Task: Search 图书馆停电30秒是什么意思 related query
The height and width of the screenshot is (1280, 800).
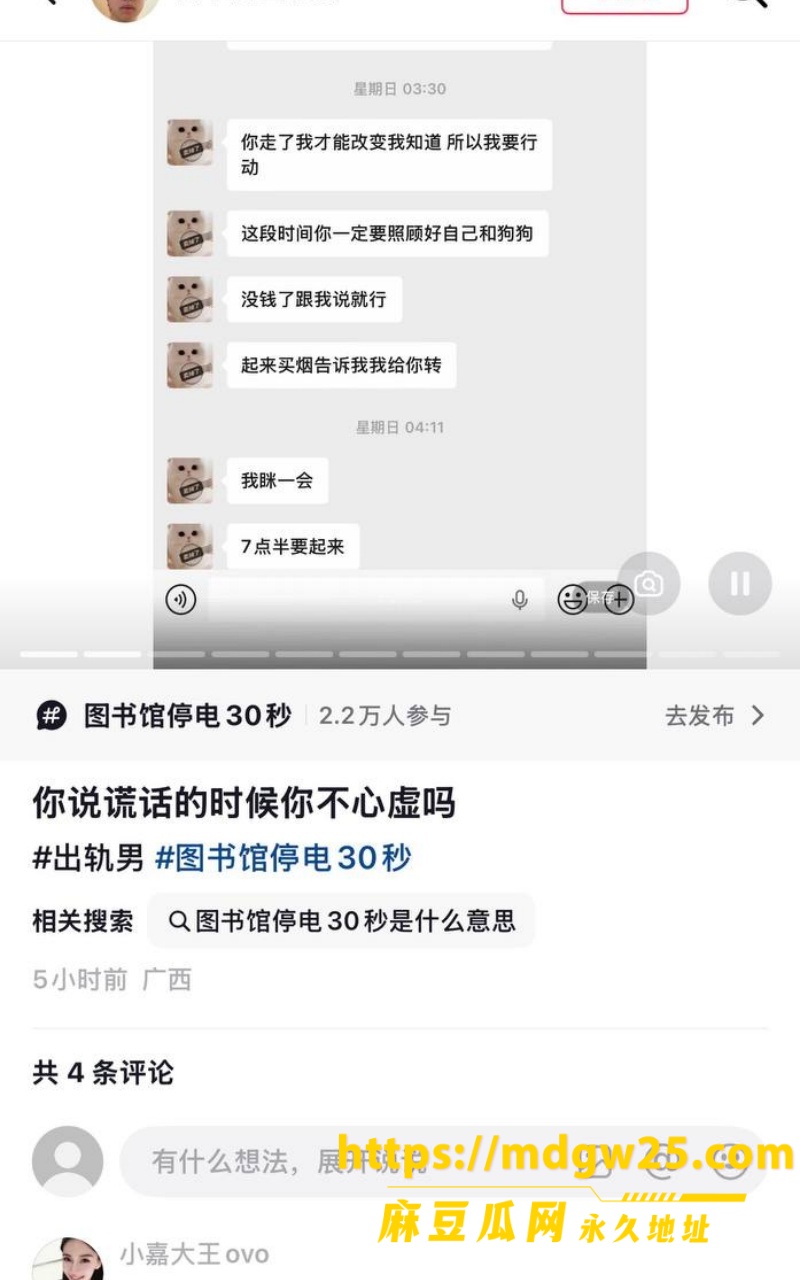Action: pyautogui.click(x=341, y=921)
